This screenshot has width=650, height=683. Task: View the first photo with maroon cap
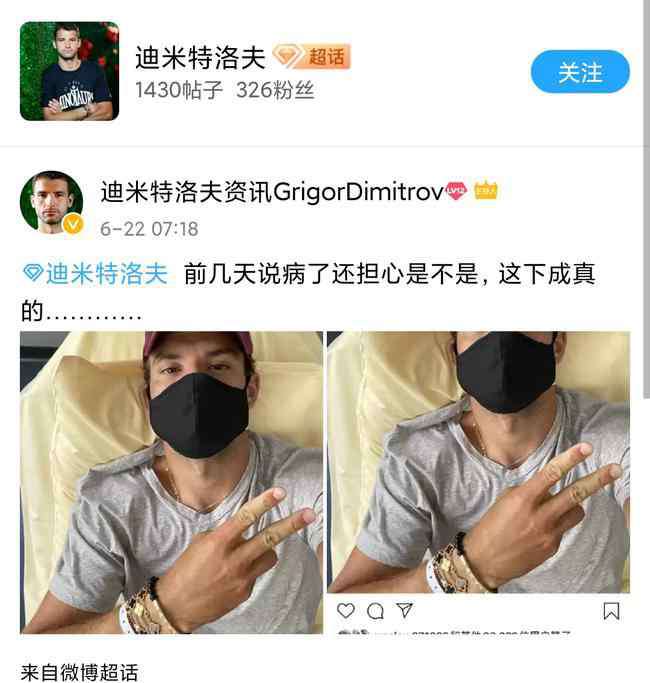(x=171, y=482)
